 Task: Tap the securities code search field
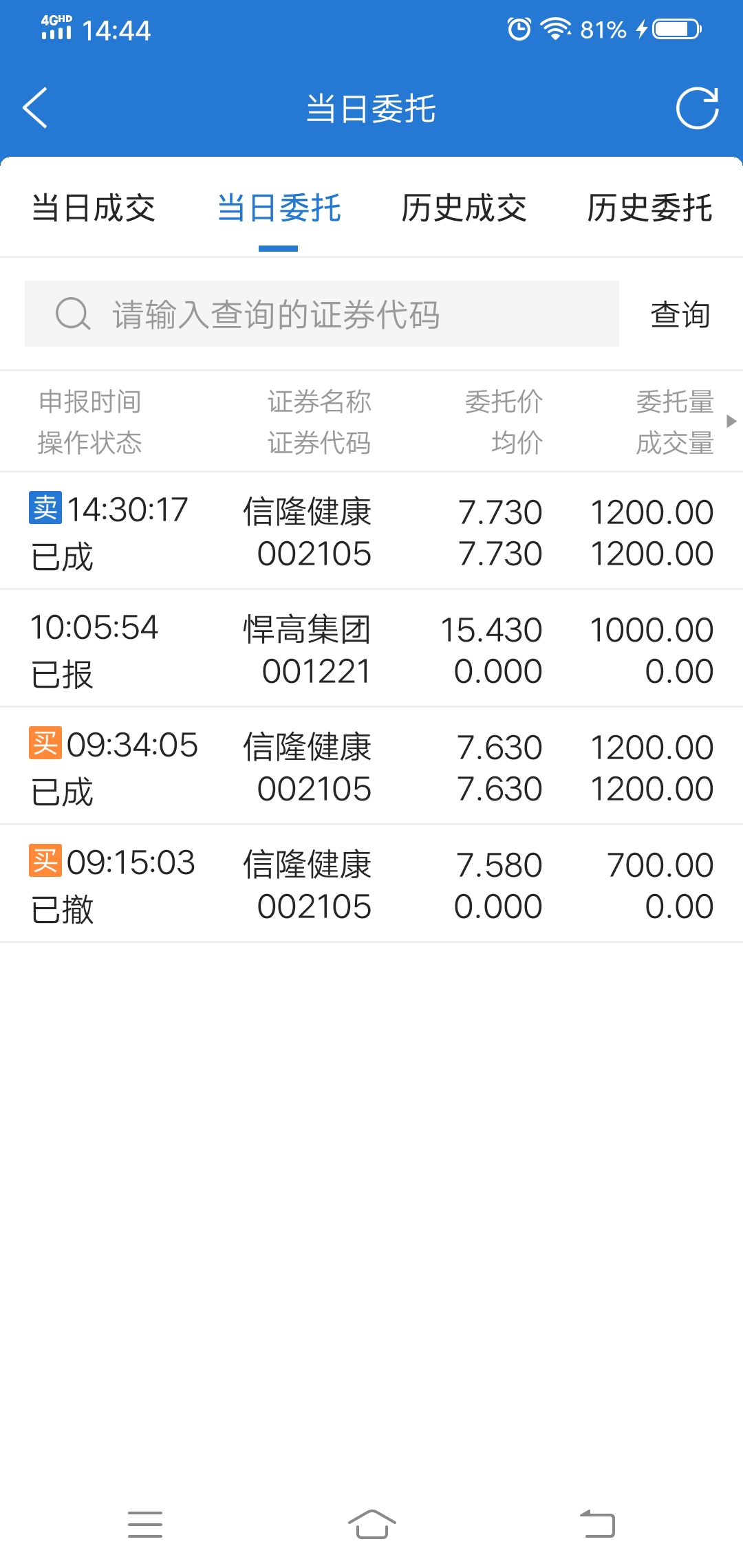click(x=322, y=314)
